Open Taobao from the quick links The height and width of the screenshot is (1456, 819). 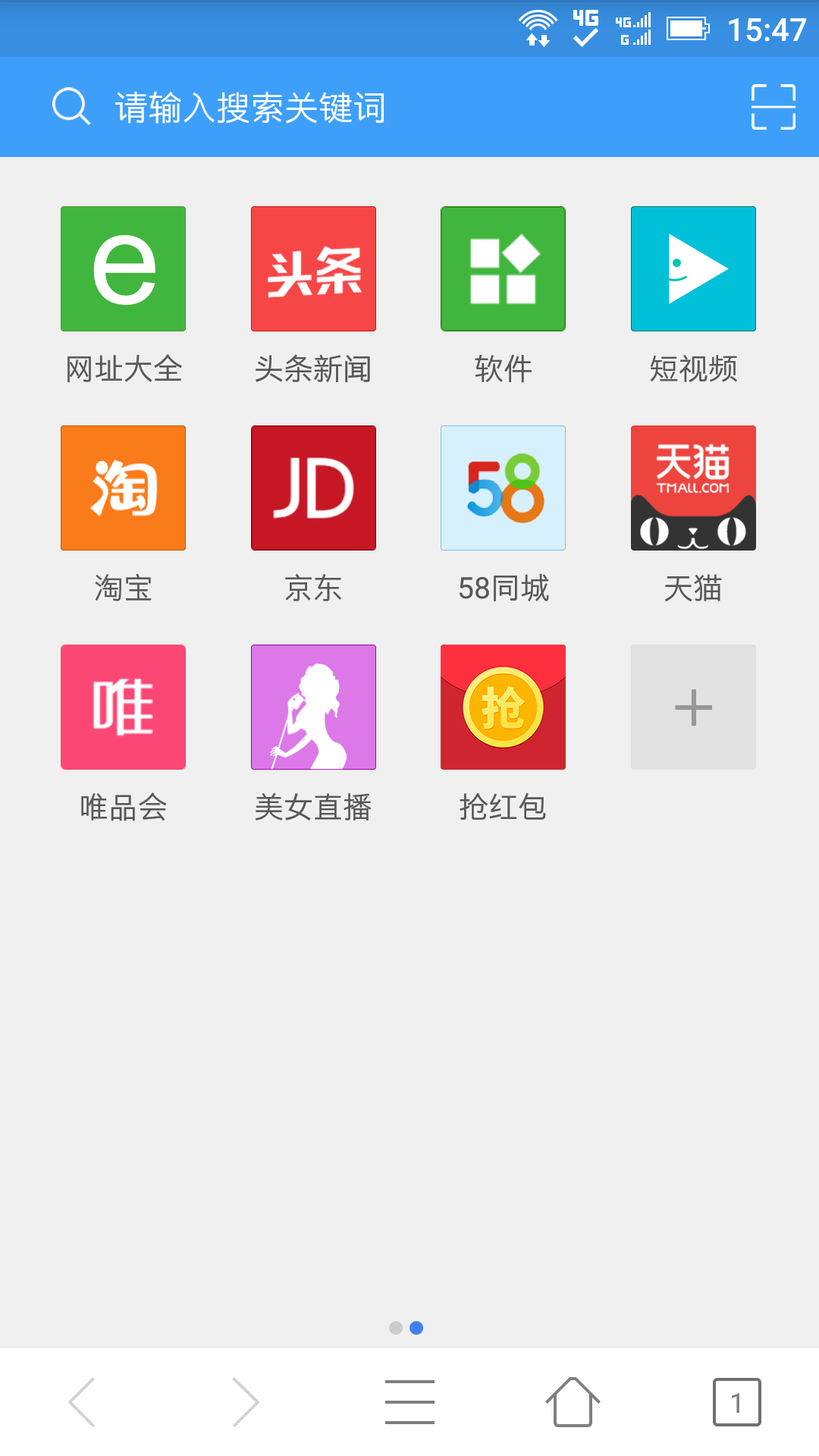pyautogui.click(x=123, y=487)
